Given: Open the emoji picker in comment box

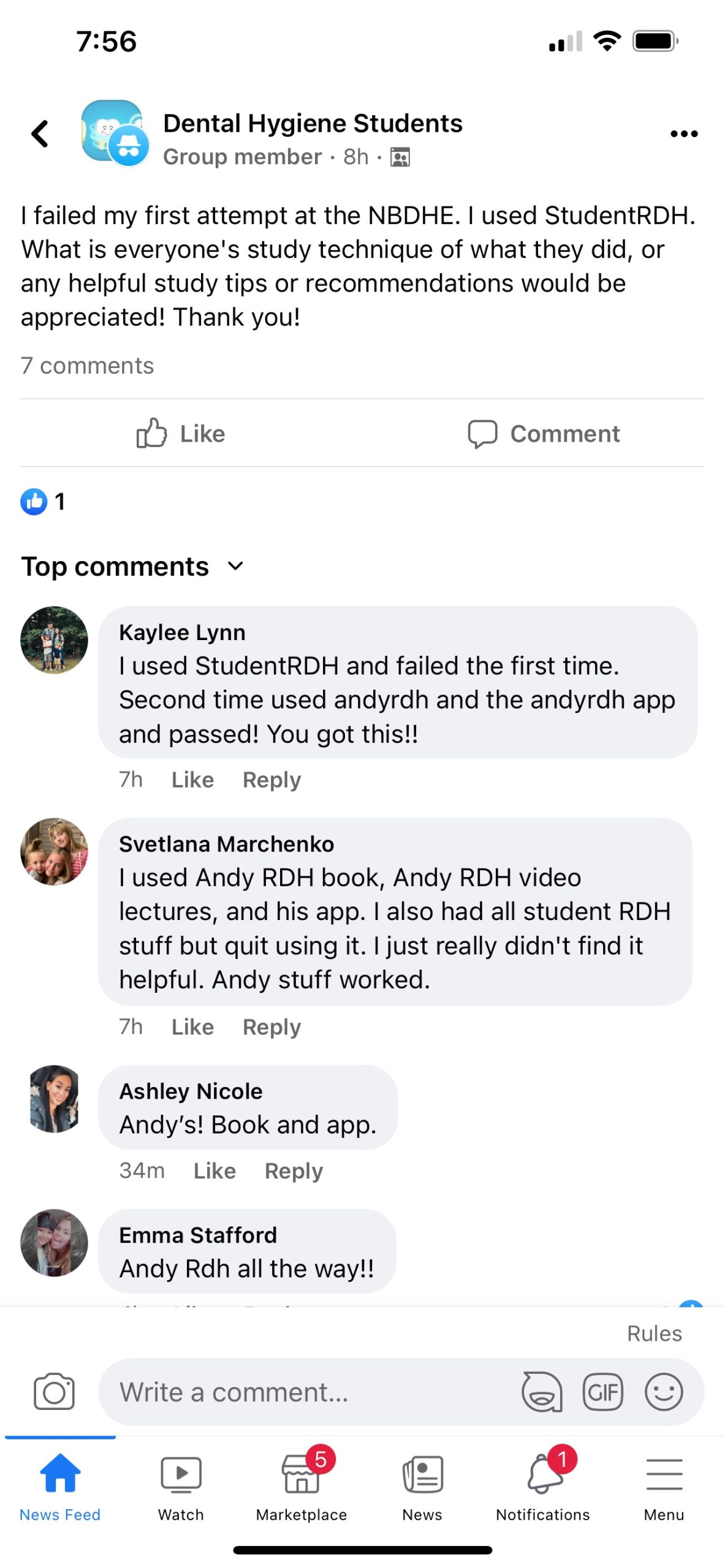Looking at the screenshot, I should (663, 1392).
